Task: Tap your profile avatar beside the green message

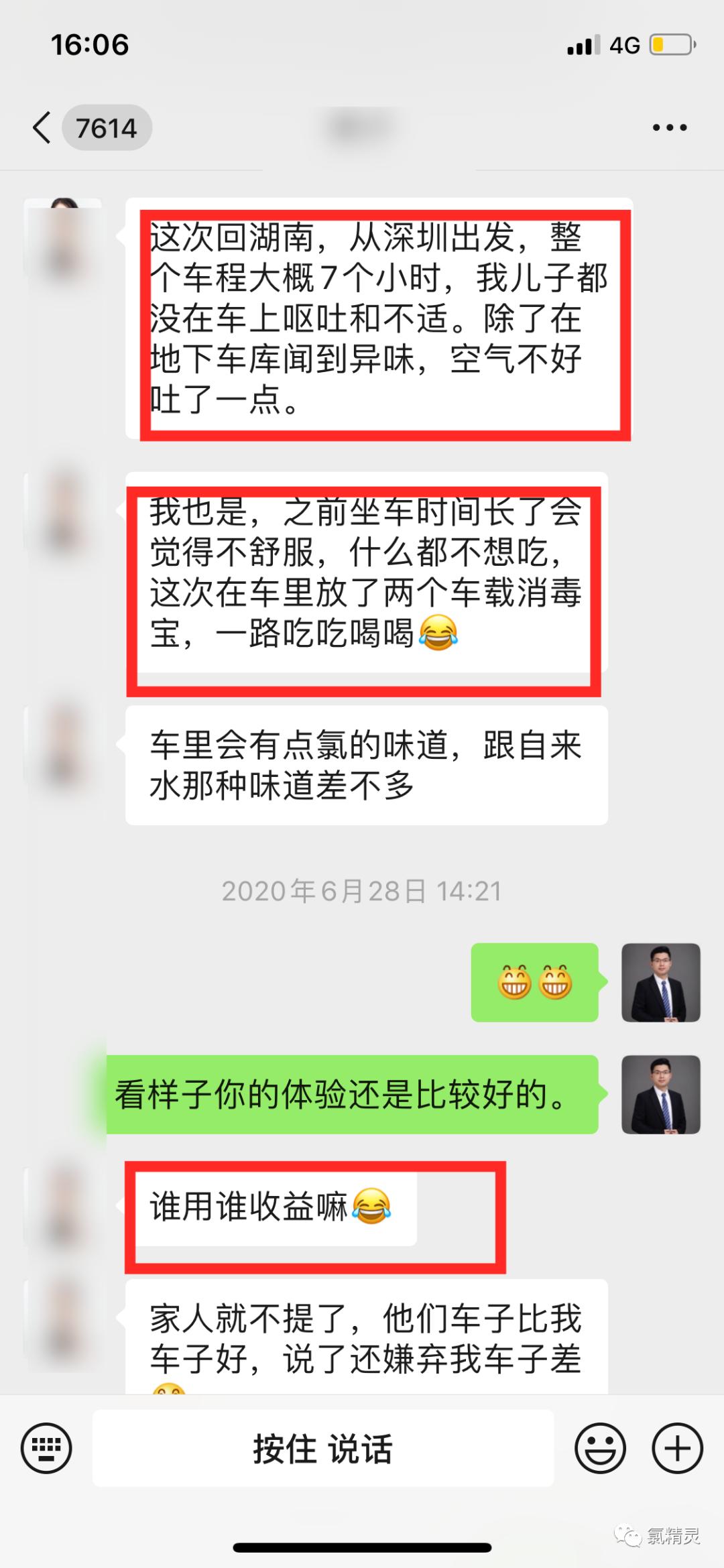Action: tap(660, 983)
